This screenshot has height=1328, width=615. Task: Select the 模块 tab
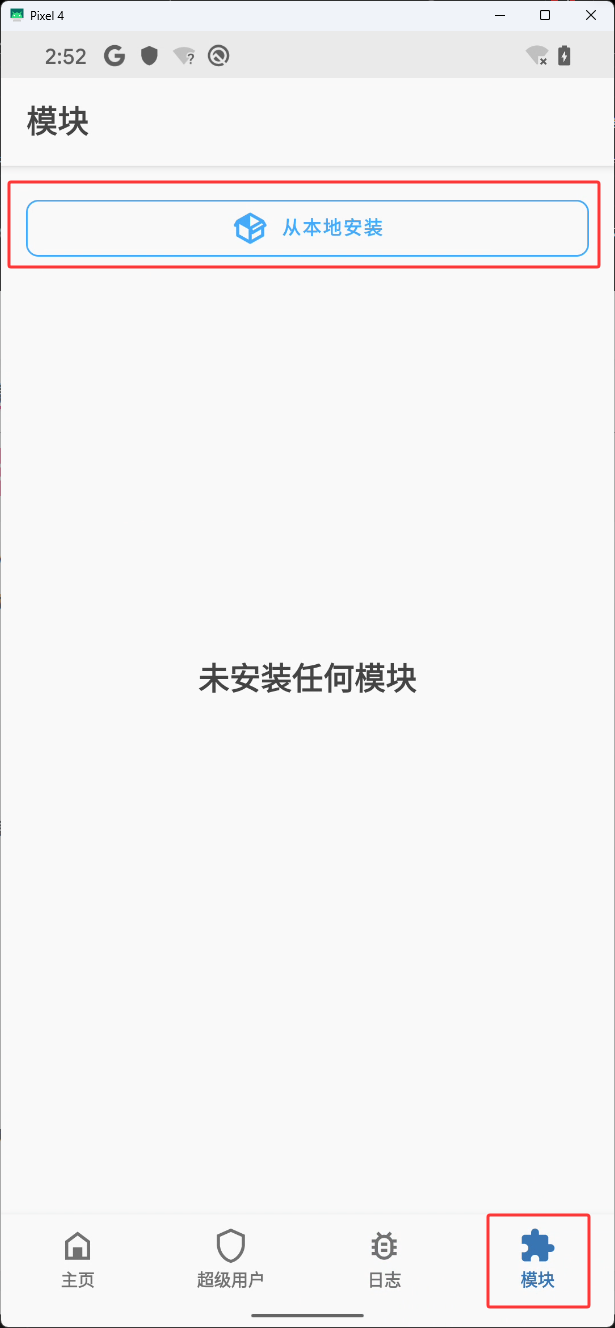[x=538, y=1260]
